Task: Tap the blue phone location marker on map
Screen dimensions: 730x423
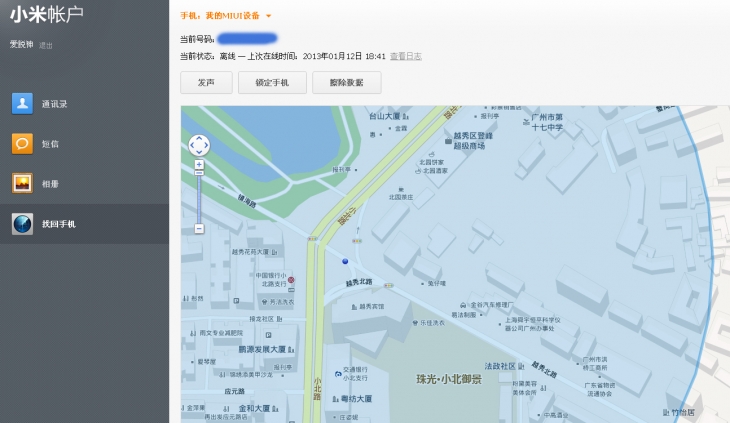Action: 345,261
